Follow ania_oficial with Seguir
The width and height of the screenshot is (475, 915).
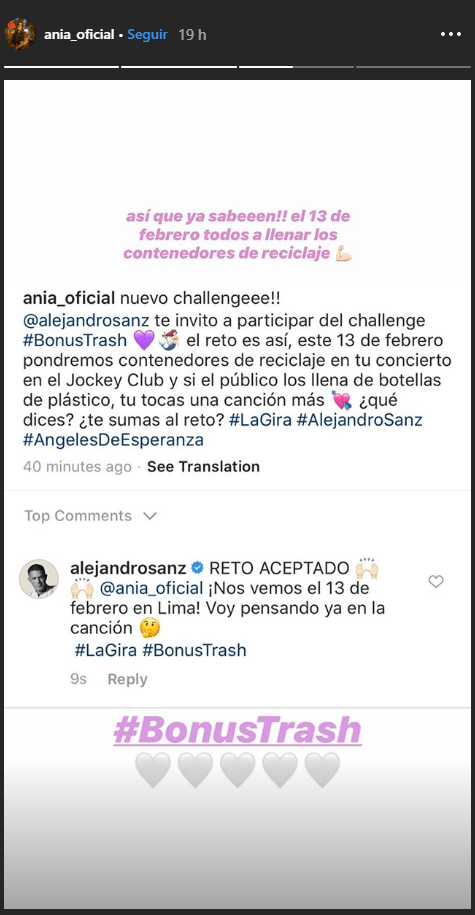tap(148, 34)
